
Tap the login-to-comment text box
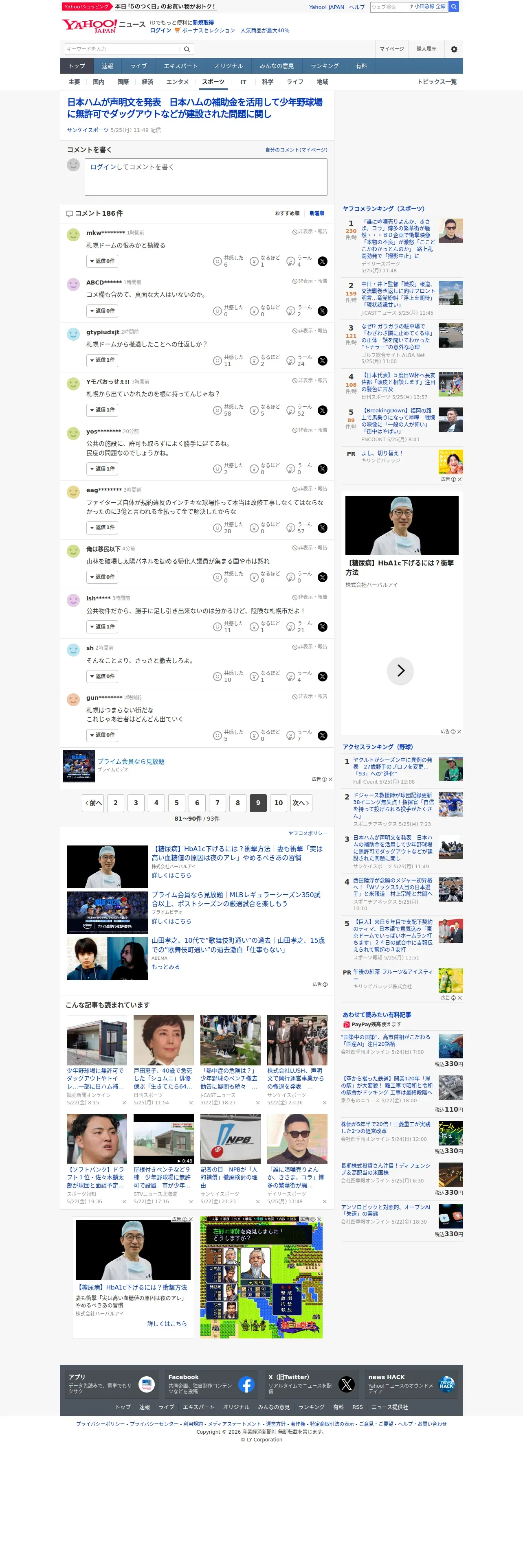pyautogui.click(x=206, y=177)
